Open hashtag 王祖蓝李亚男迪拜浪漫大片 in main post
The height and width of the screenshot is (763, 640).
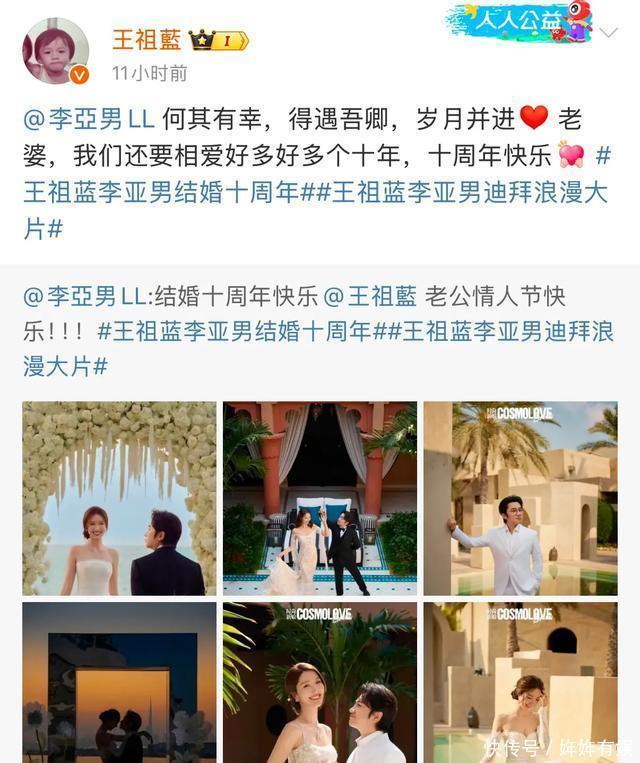click(316, 210)
